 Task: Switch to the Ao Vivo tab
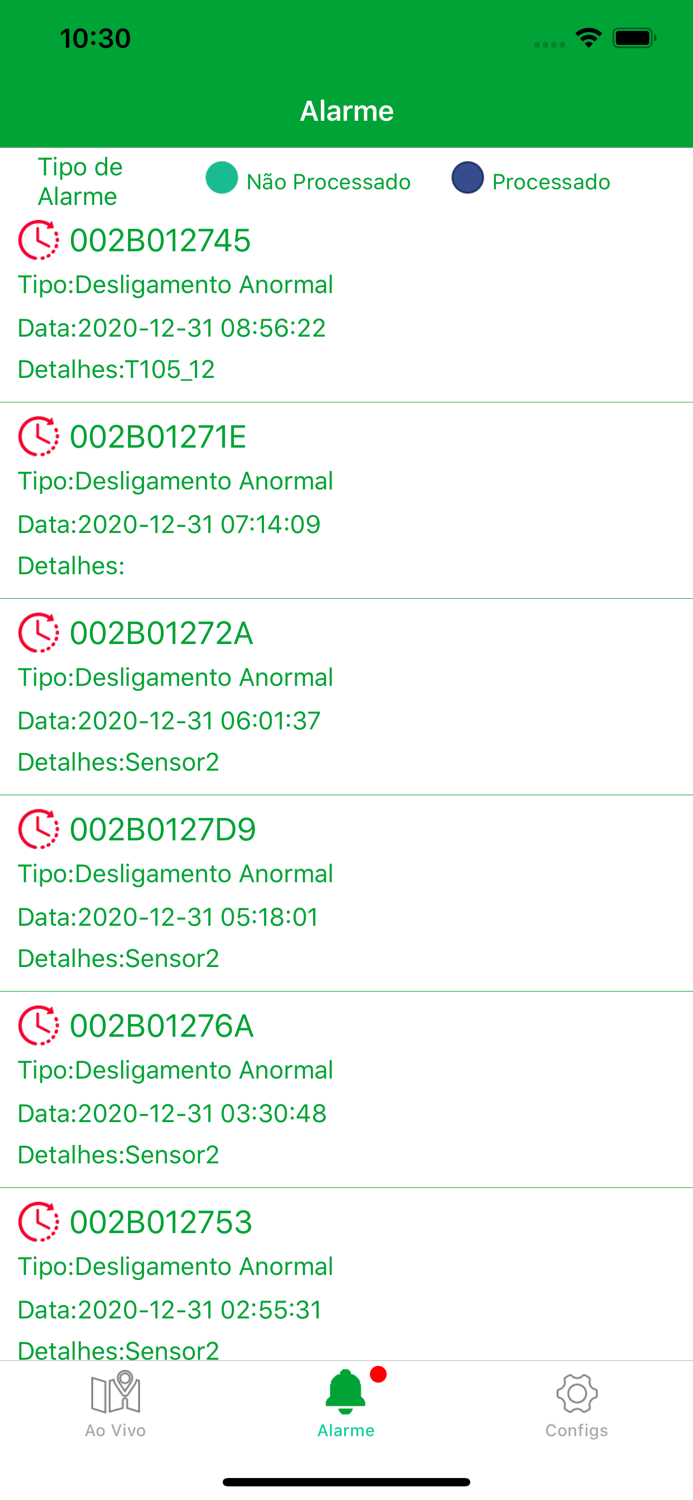(115, 1405)
